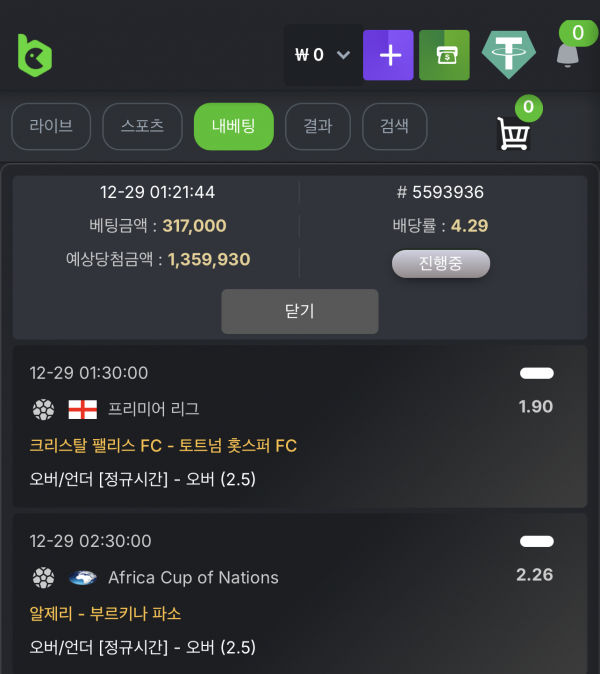Switch to the 라이브 tab

pos(51,127)
